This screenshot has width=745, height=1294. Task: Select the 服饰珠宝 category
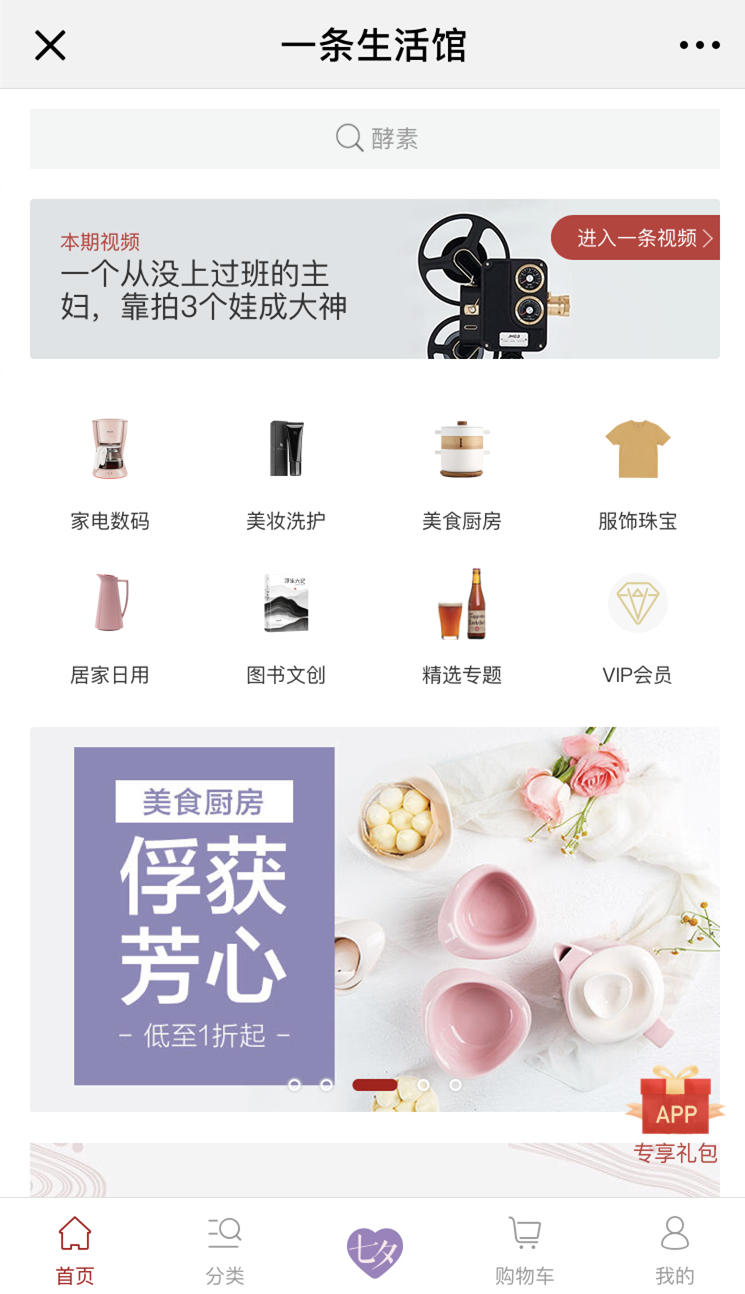tap(637, 470)
